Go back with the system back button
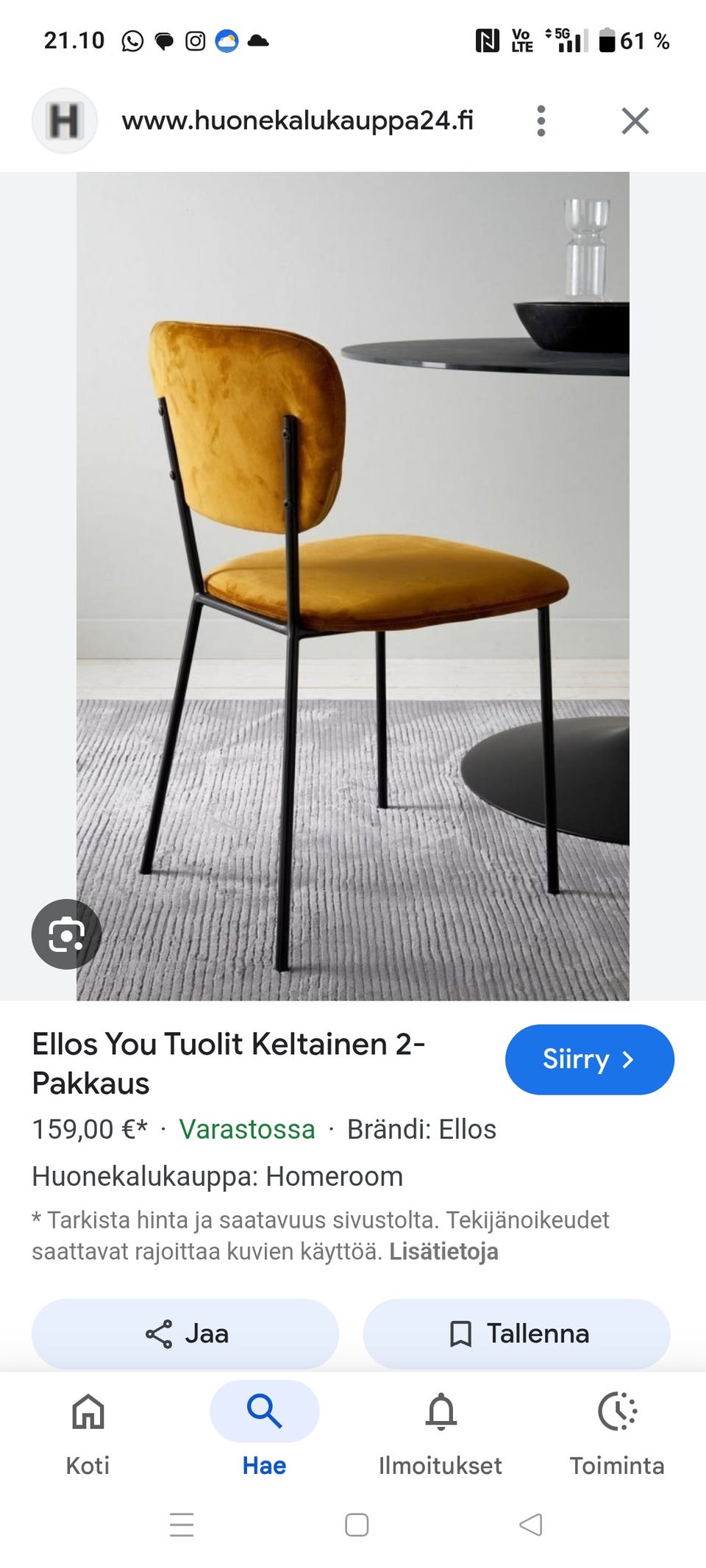Screen dimensions: 706x1568 click(x=531, y=1525)
